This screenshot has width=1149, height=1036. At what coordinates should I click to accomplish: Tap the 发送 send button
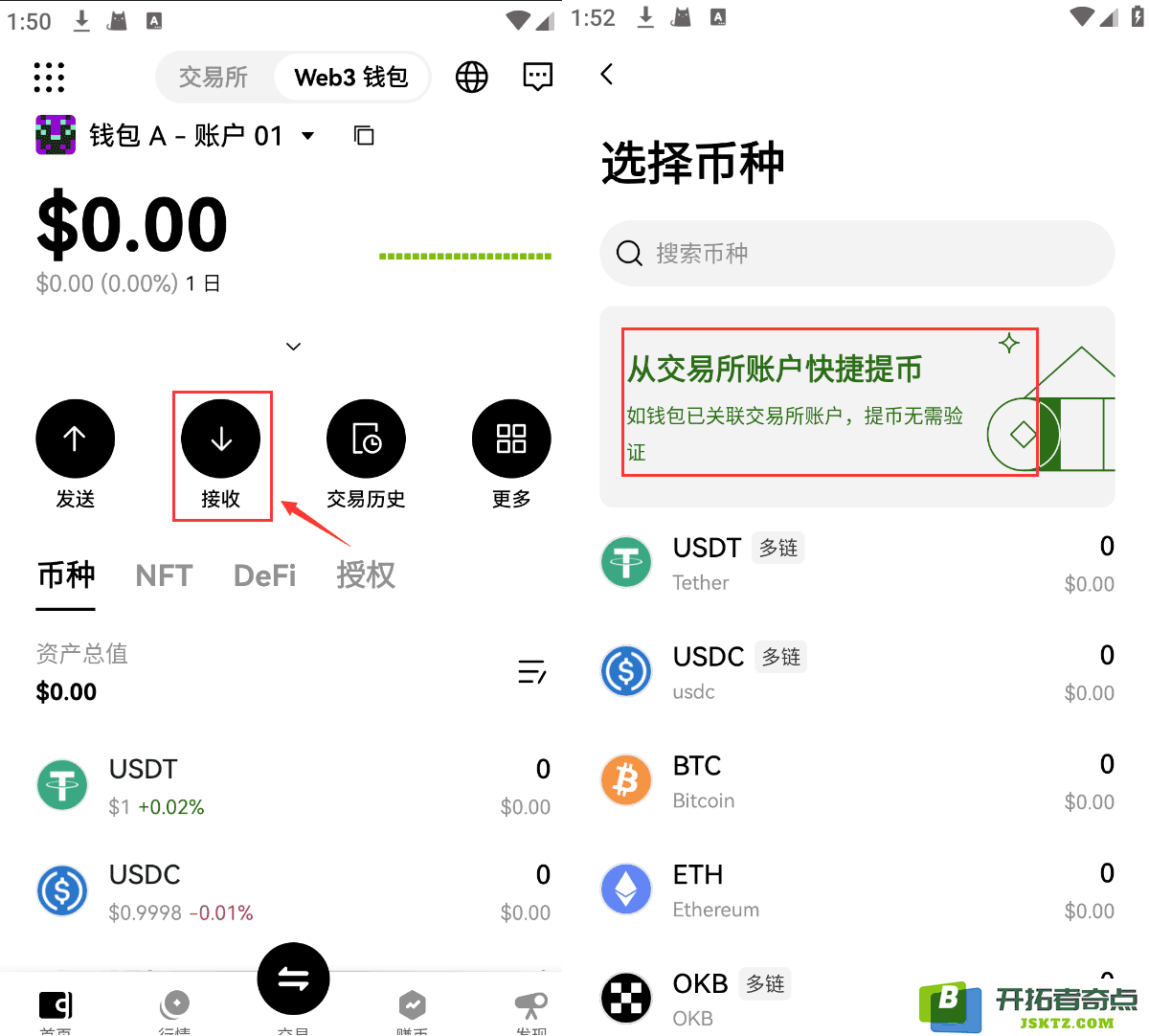tap(75, 439)
